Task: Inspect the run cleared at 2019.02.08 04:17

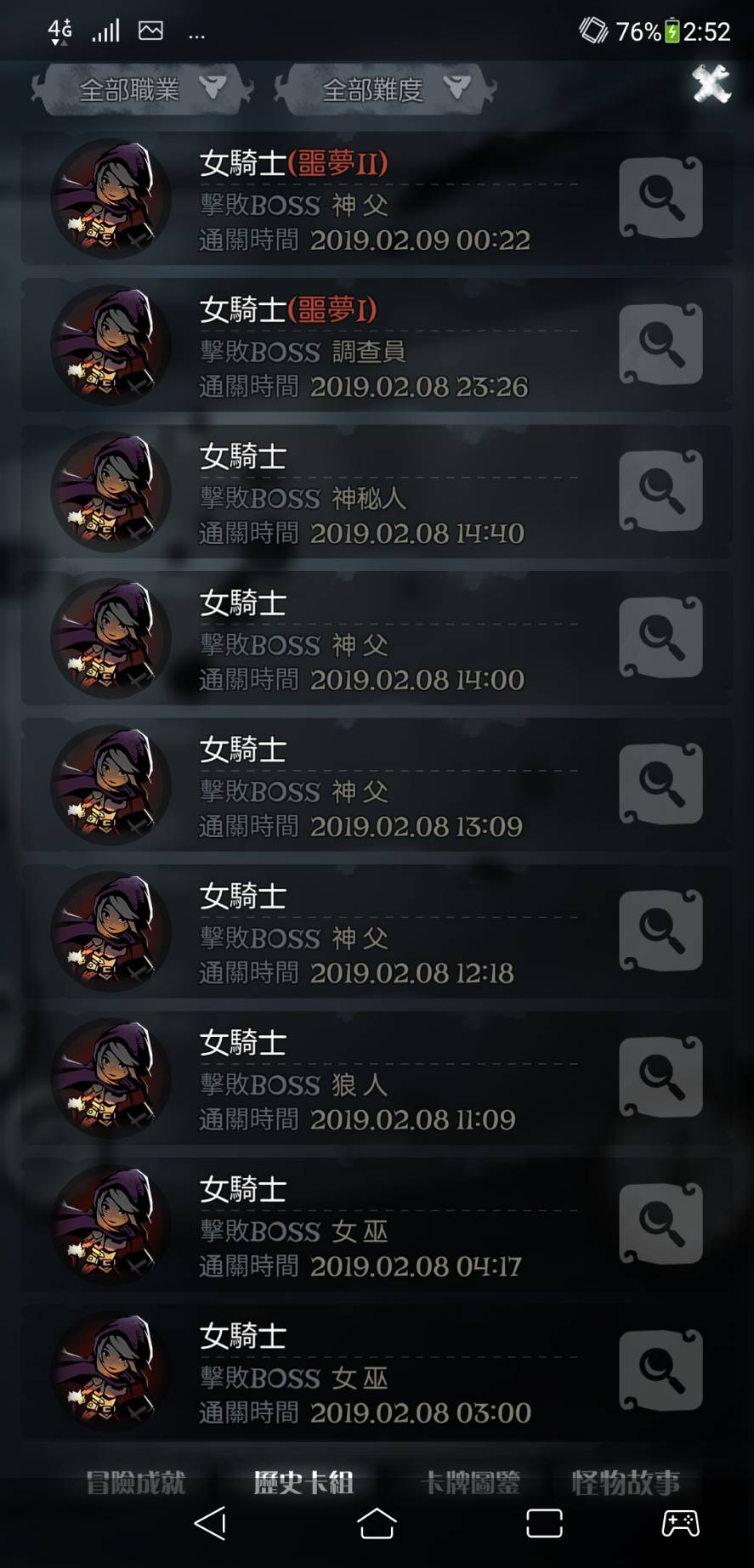Action: coord(660,1224)
